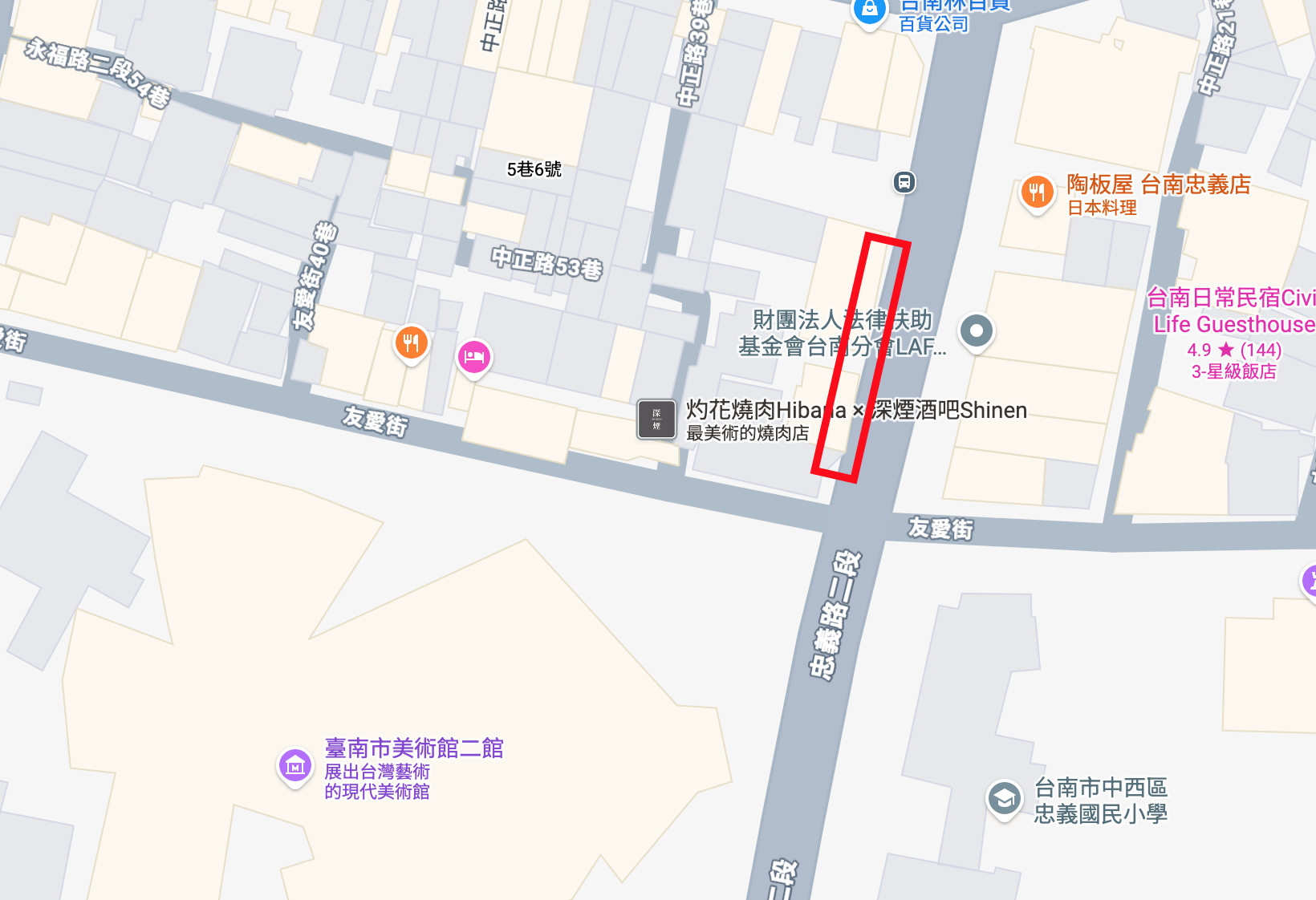This screenshot has width=1316, height=900.
Task: Tap the 灼花燒肉Hibana × 深煙酒吧Shinen place icon
Action: (x=656, y=419)
